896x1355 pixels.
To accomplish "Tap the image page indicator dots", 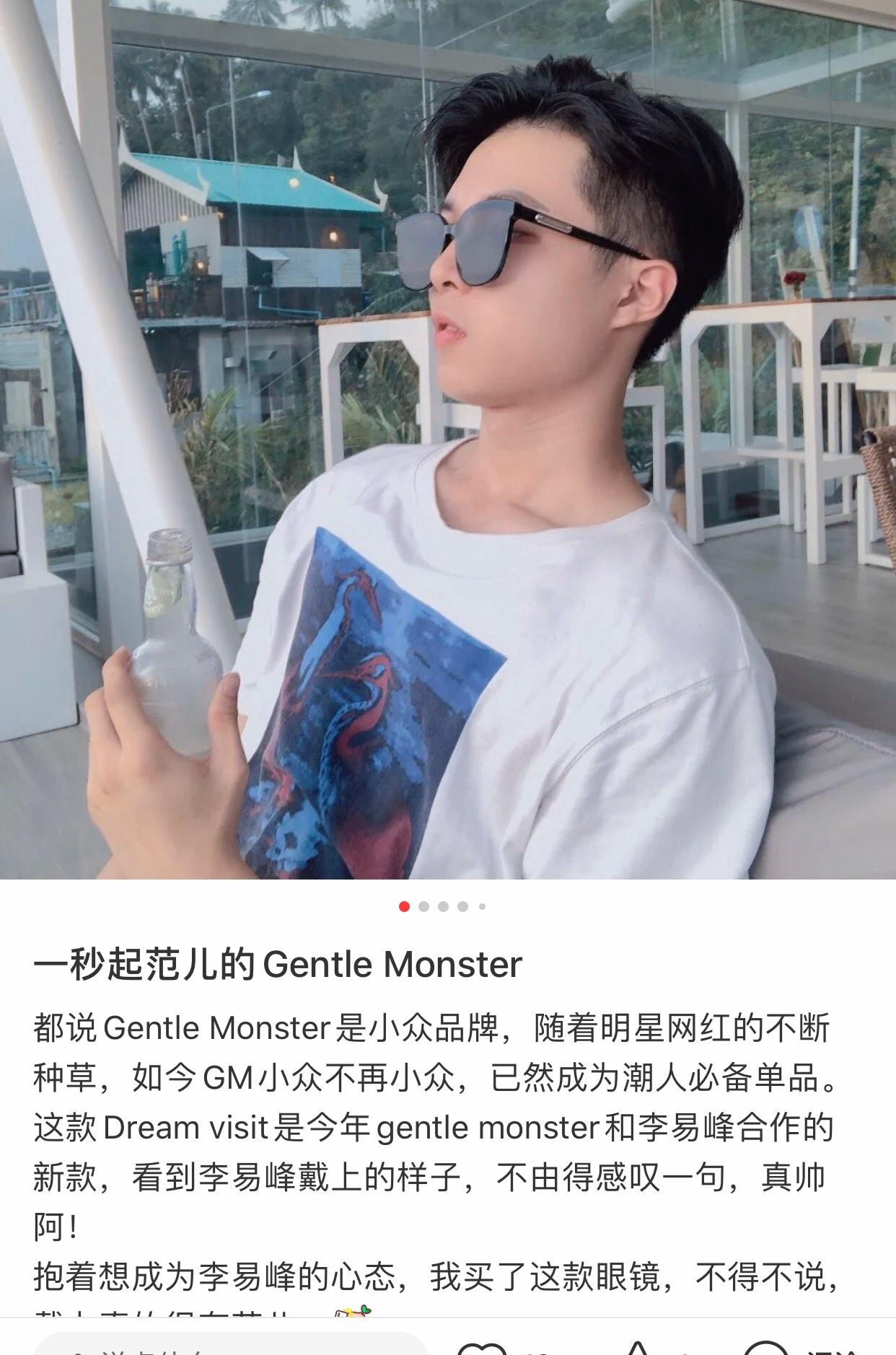I will tap(442, 906).
